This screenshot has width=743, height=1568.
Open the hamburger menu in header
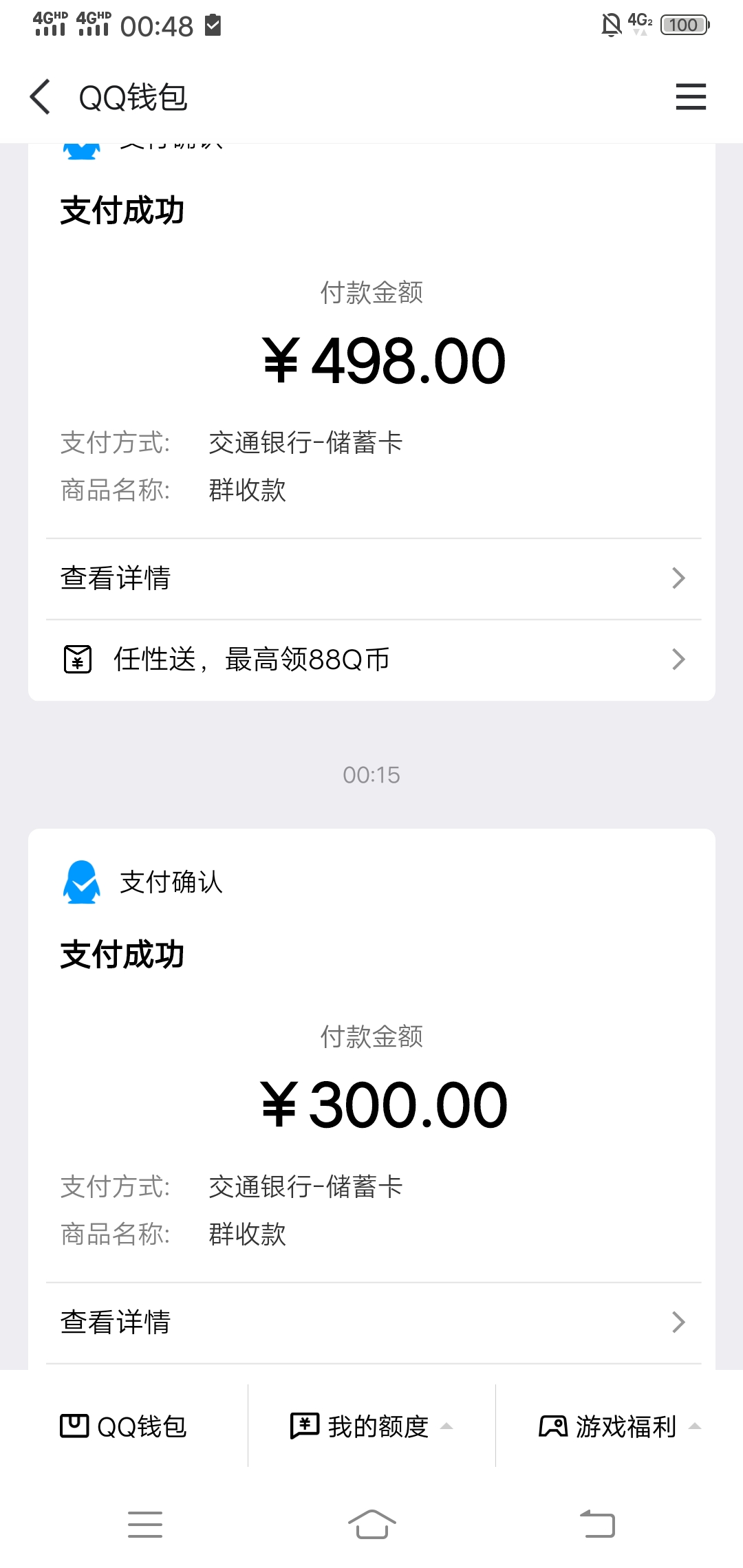(691, 96)
